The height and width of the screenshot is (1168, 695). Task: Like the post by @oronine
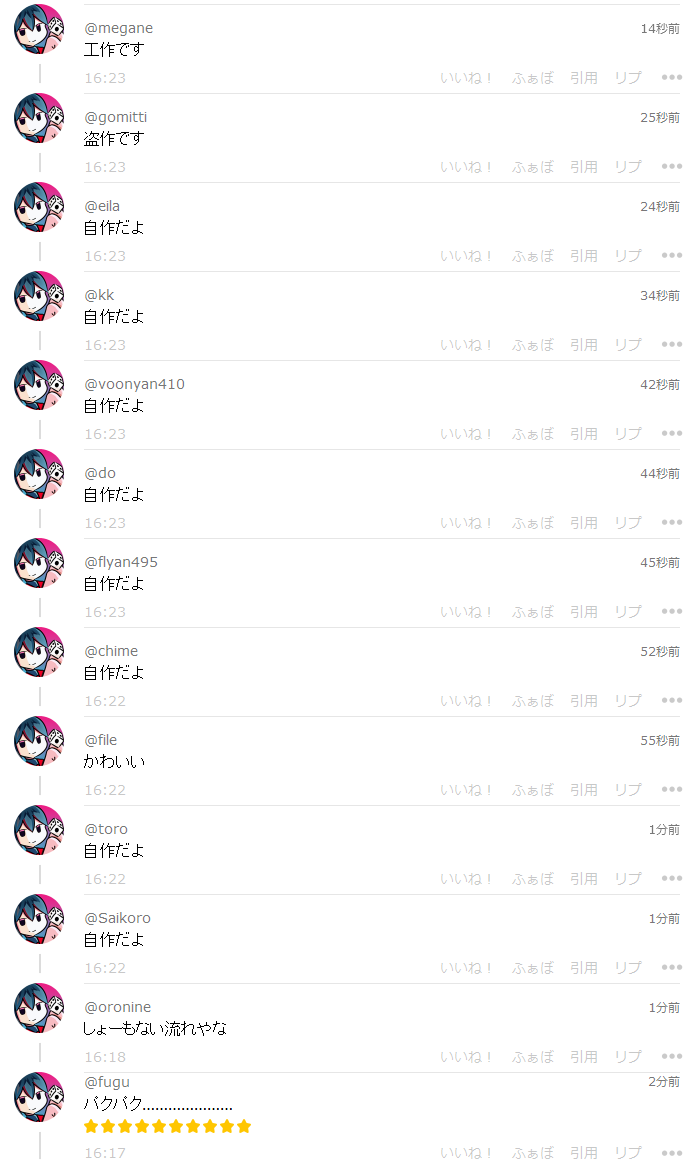pyautogui.click(x=466, y=1057)
